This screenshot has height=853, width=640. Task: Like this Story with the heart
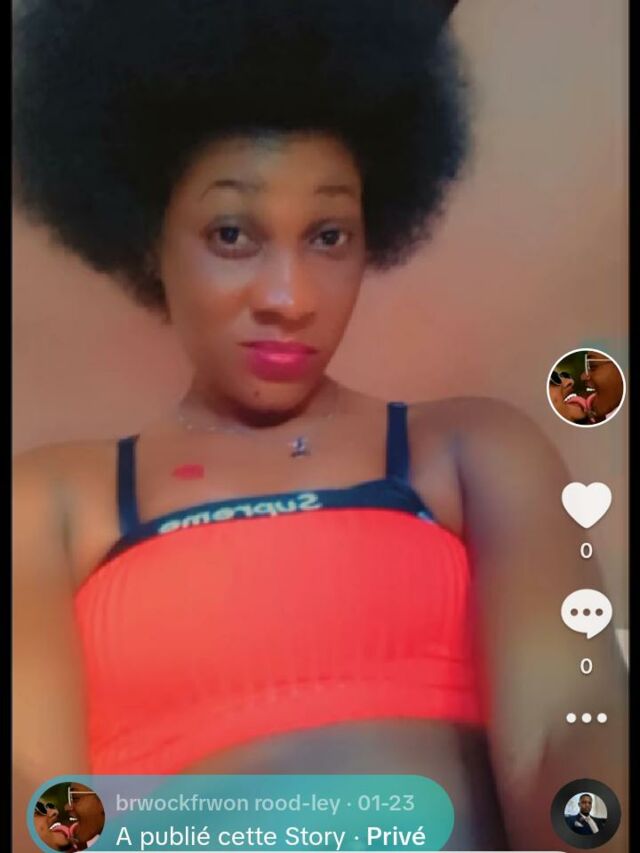[x=586, y=505]
